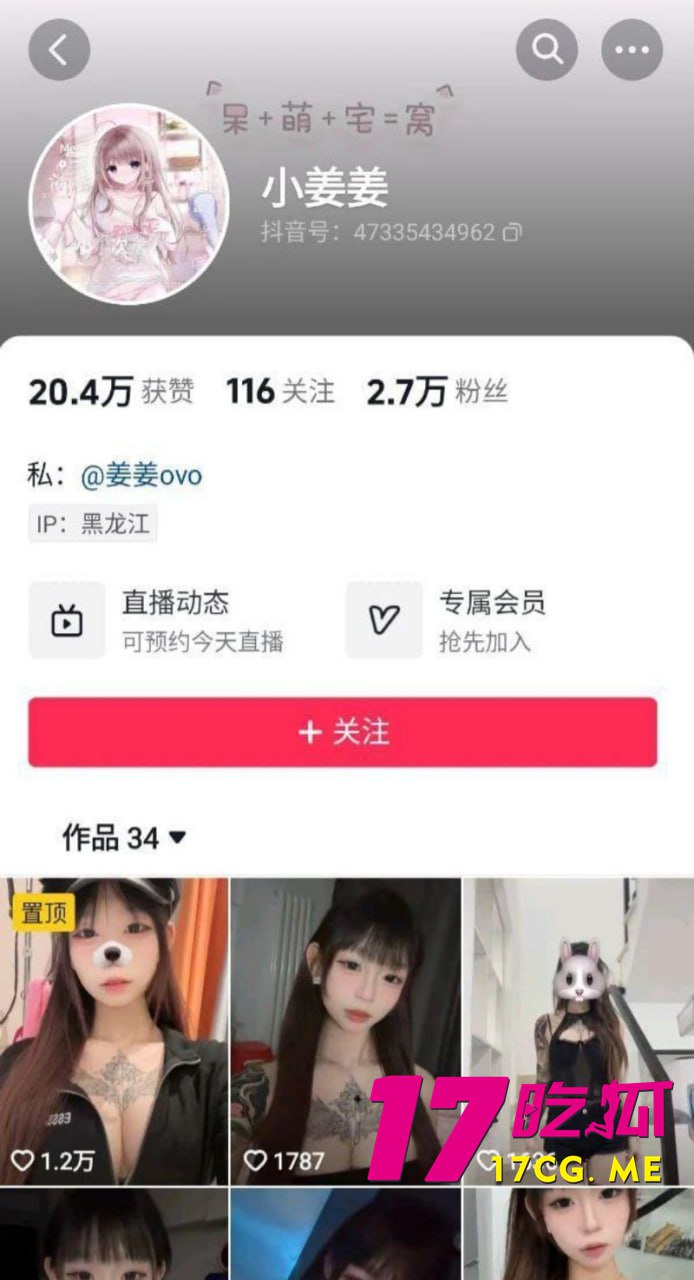View the 2.7万 粉丝 followers list
This screenshot has width=694, height=1280.
click(x=437, y=391)
